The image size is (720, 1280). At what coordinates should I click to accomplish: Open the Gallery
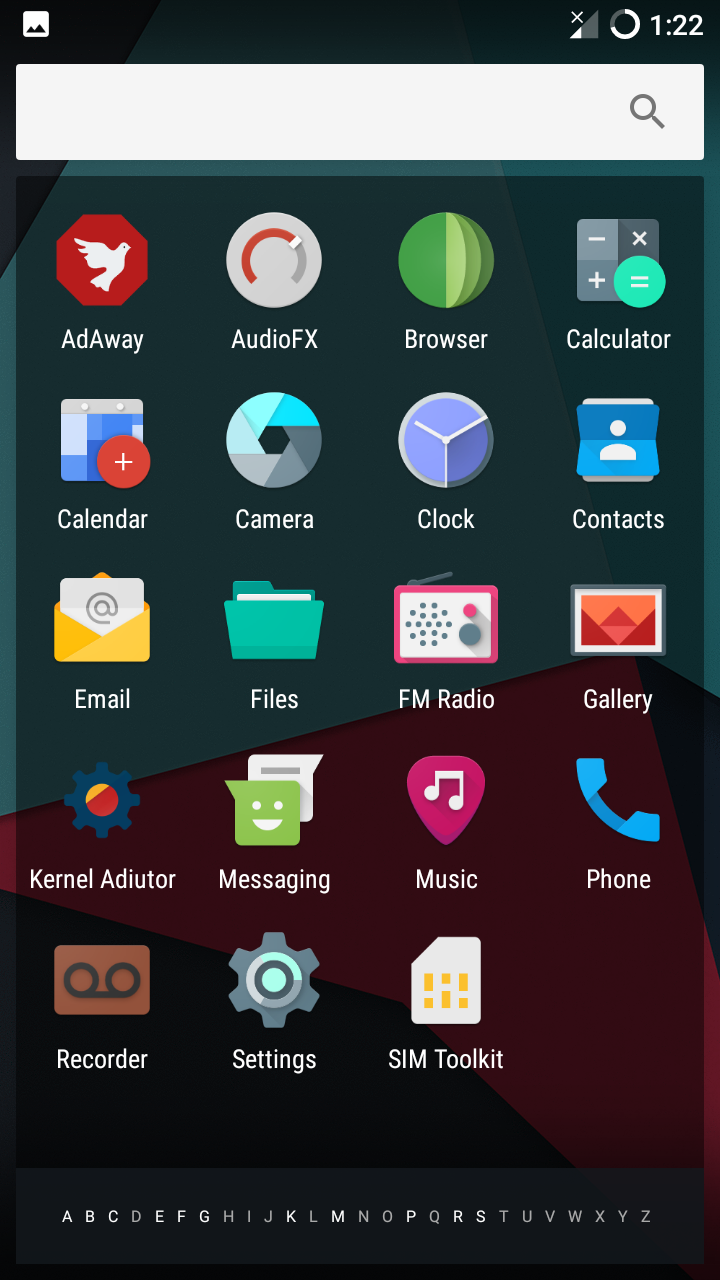click(618, 622)
